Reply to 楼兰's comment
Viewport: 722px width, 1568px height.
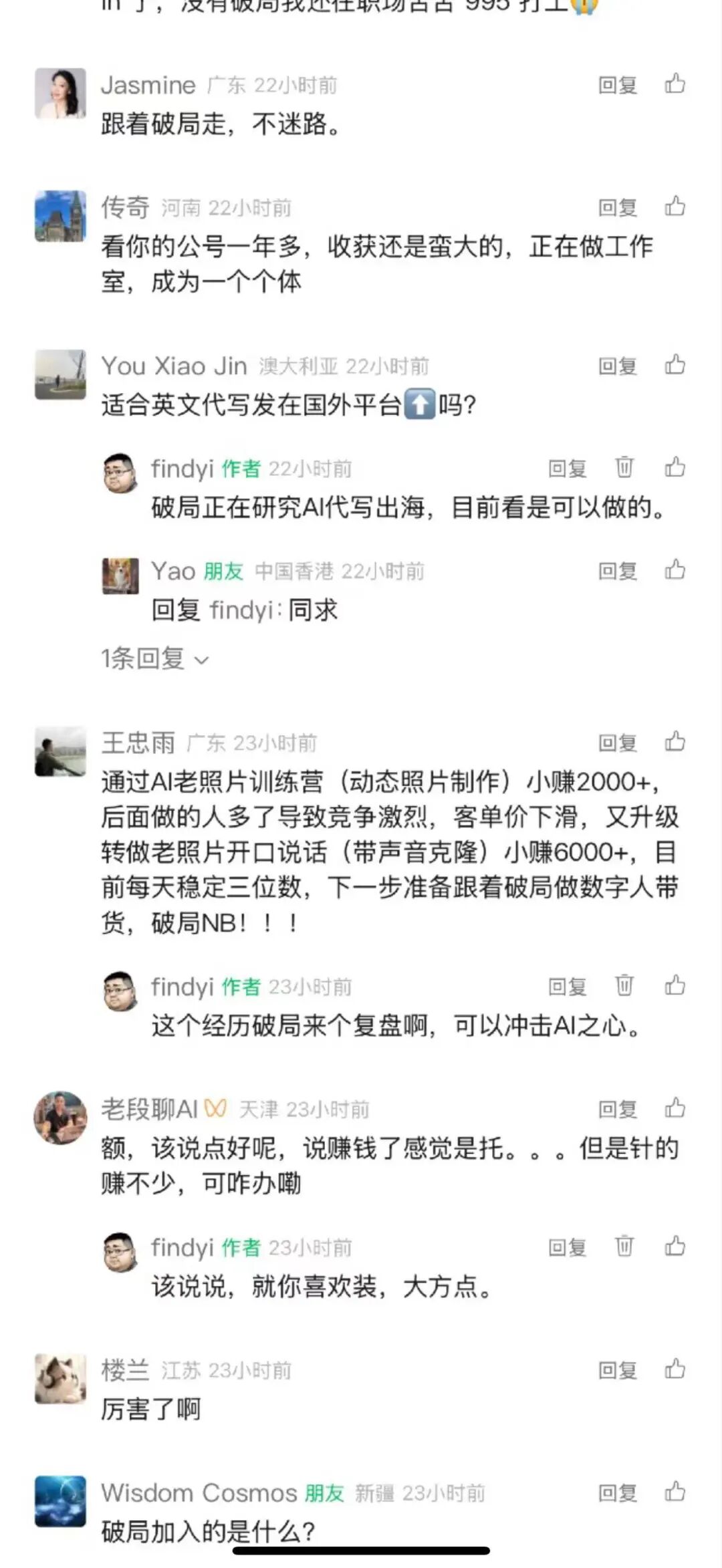pyautogui.click(x=617, y=1370)
